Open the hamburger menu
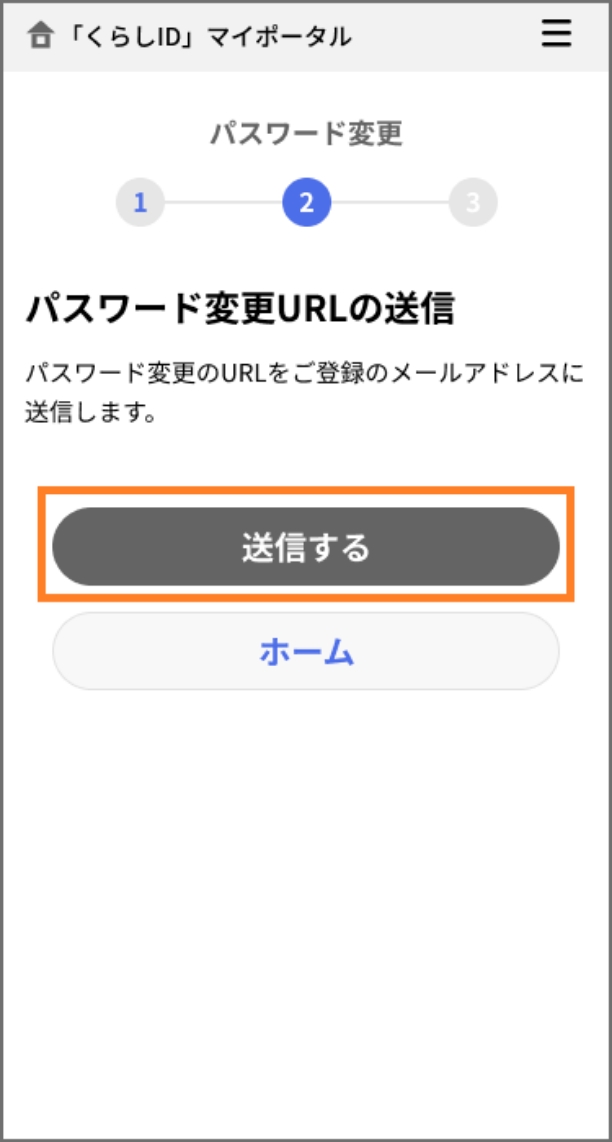This screenshot has height=1142, width=612. coord(556,35)
